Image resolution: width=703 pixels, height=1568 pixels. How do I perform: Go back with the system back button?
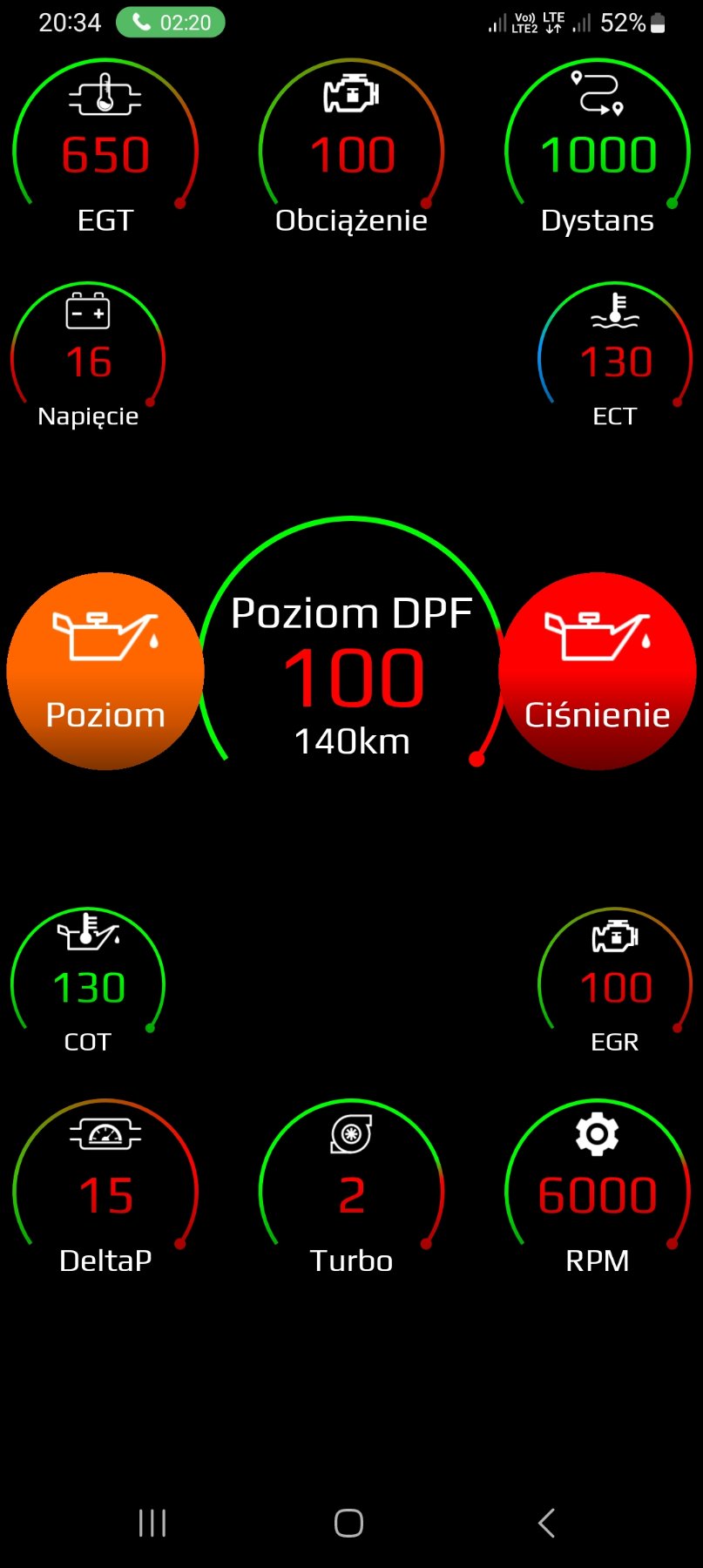point(546,1523)
